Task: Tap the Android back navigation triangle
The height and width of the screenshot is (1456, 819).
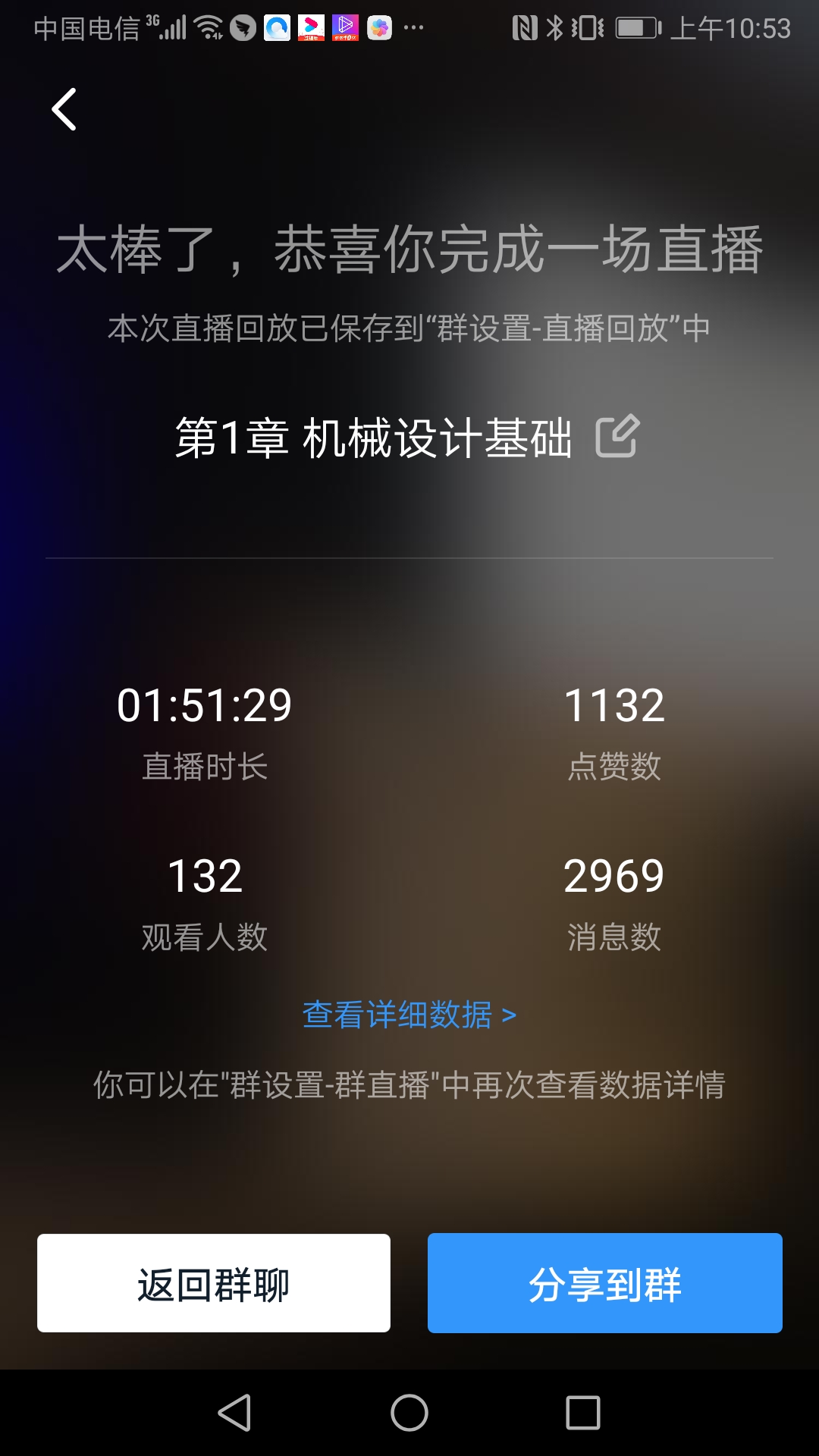Action: point(235,1410)
